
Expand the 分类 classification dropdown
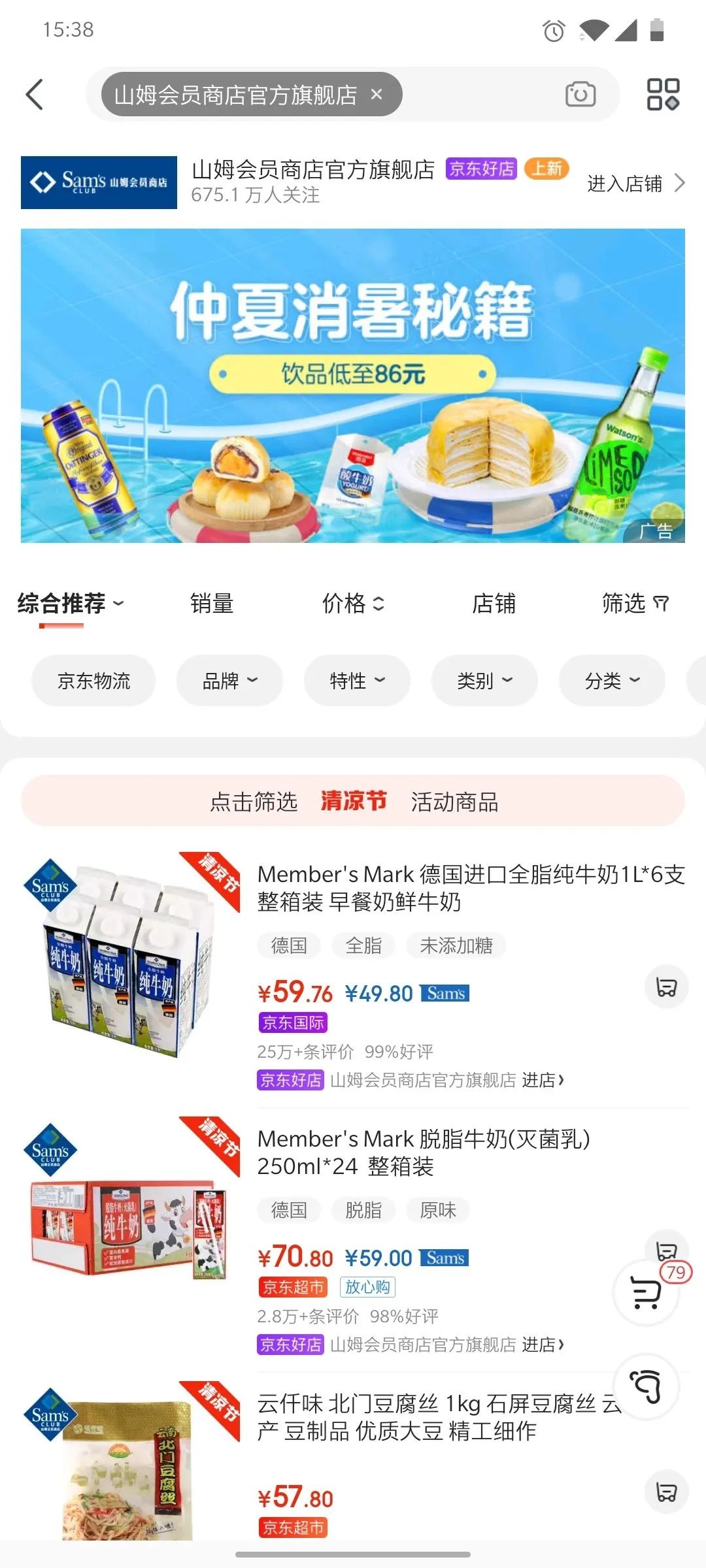pos(611,680)
